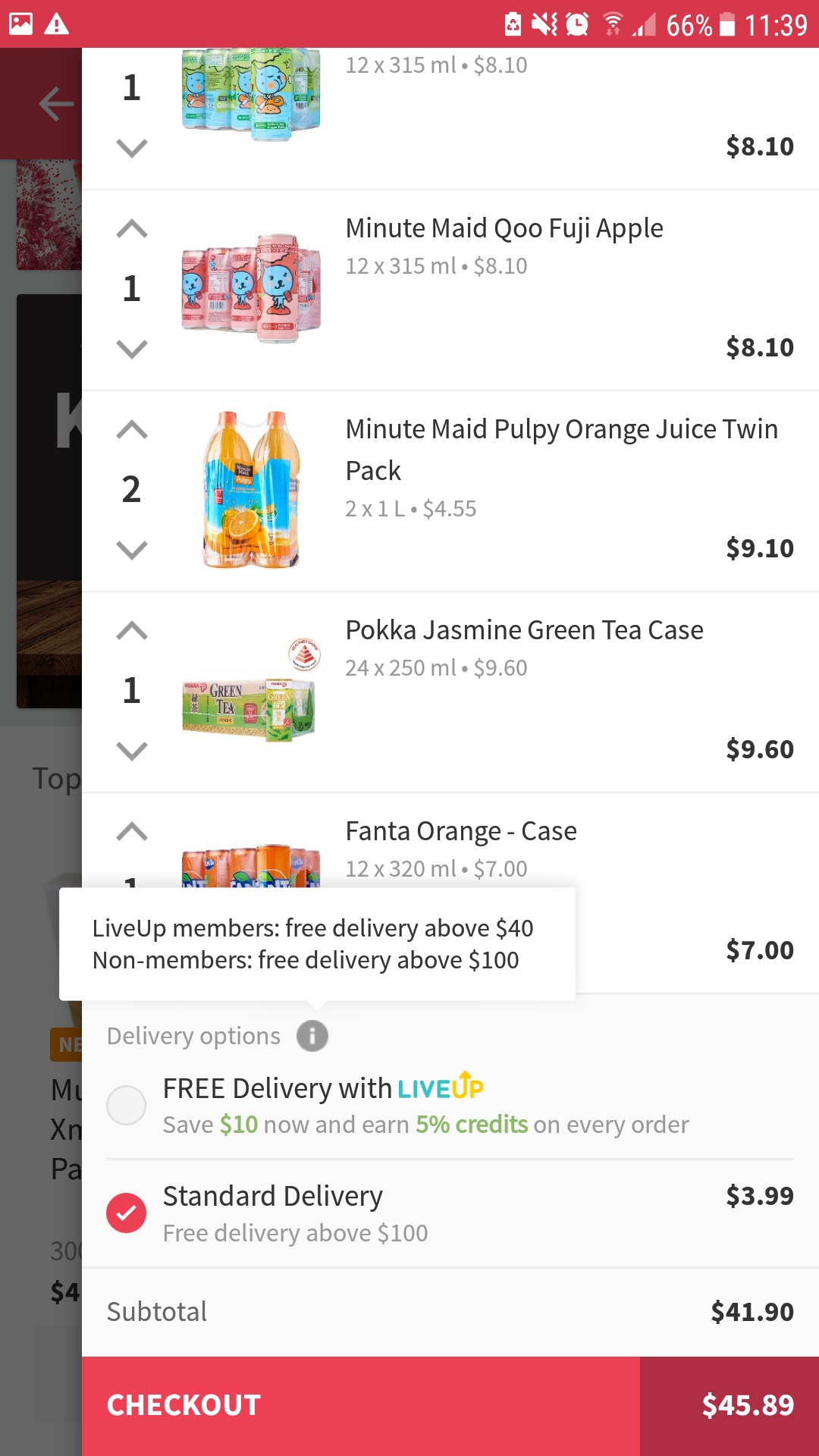Screen dimensions: 819x1456
Task: Increase Fanta Orange Case quantity
Action: [x=132, y=832]
